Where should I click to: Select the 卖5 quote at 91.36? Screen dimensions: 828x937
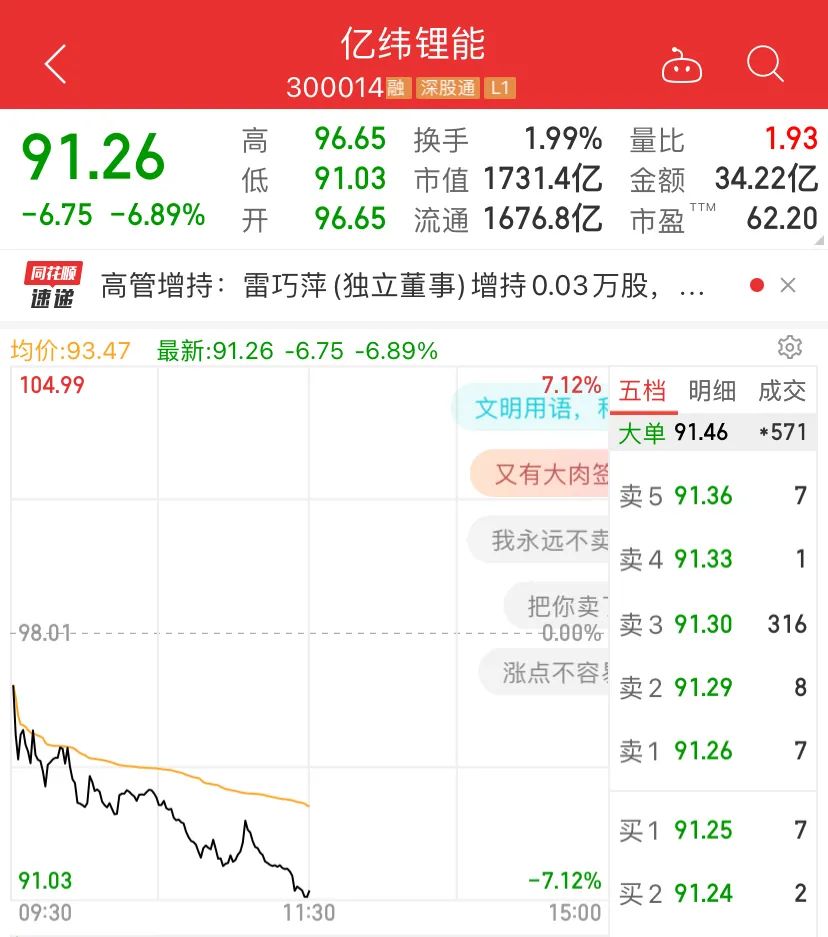[x=712, y=496]
